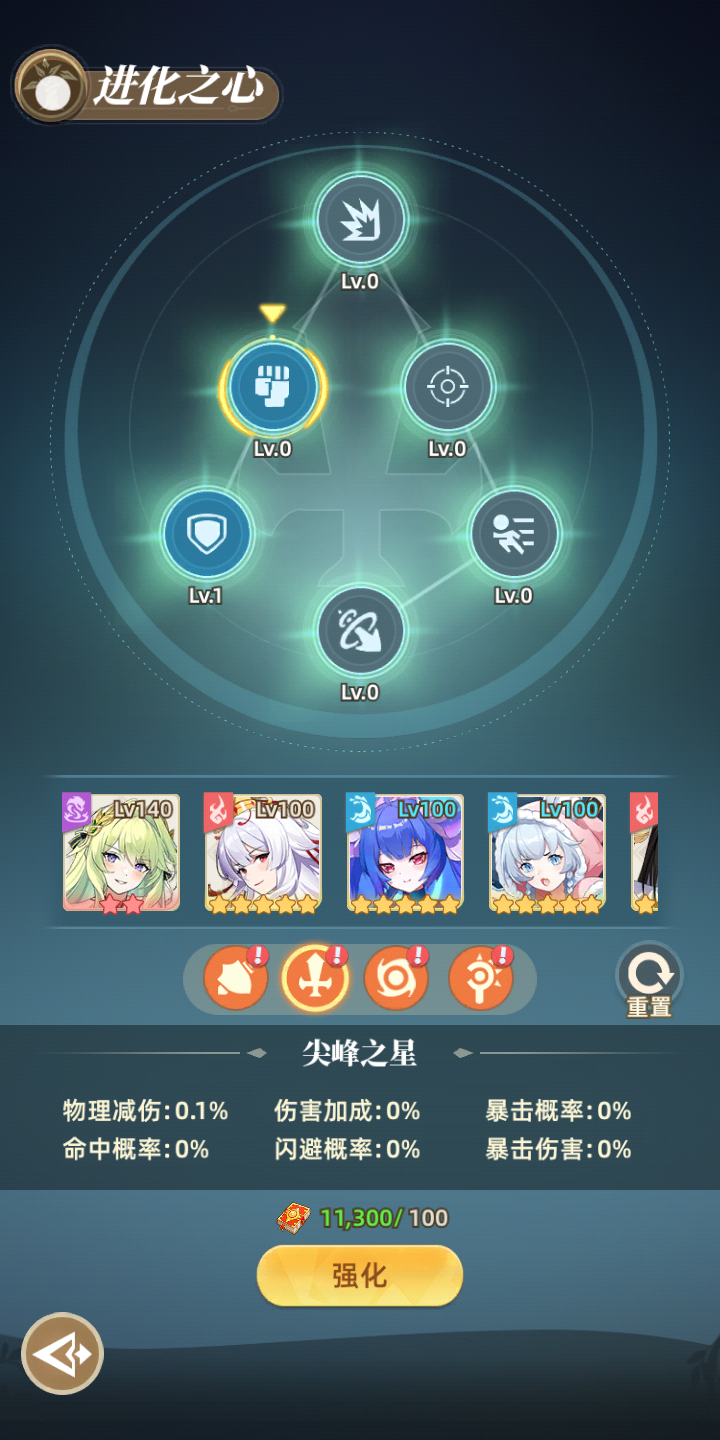Image resolution: width=720 pixels, height=1440 pixels.
Task: Switch to the first shield class tab
Action: click(x=236, y=978)
